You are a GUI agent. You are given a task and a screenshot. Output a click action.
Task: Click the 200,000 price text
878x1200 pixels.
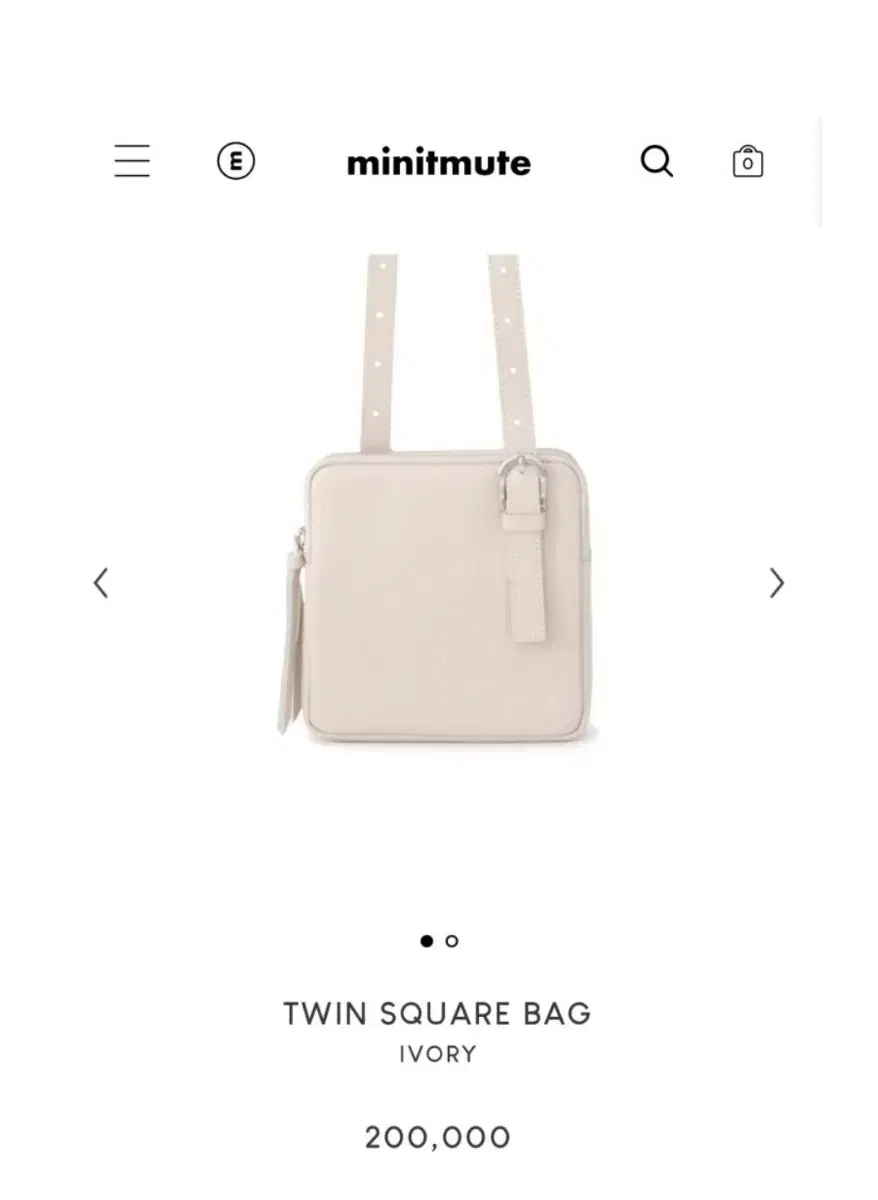click(438, 1137)
